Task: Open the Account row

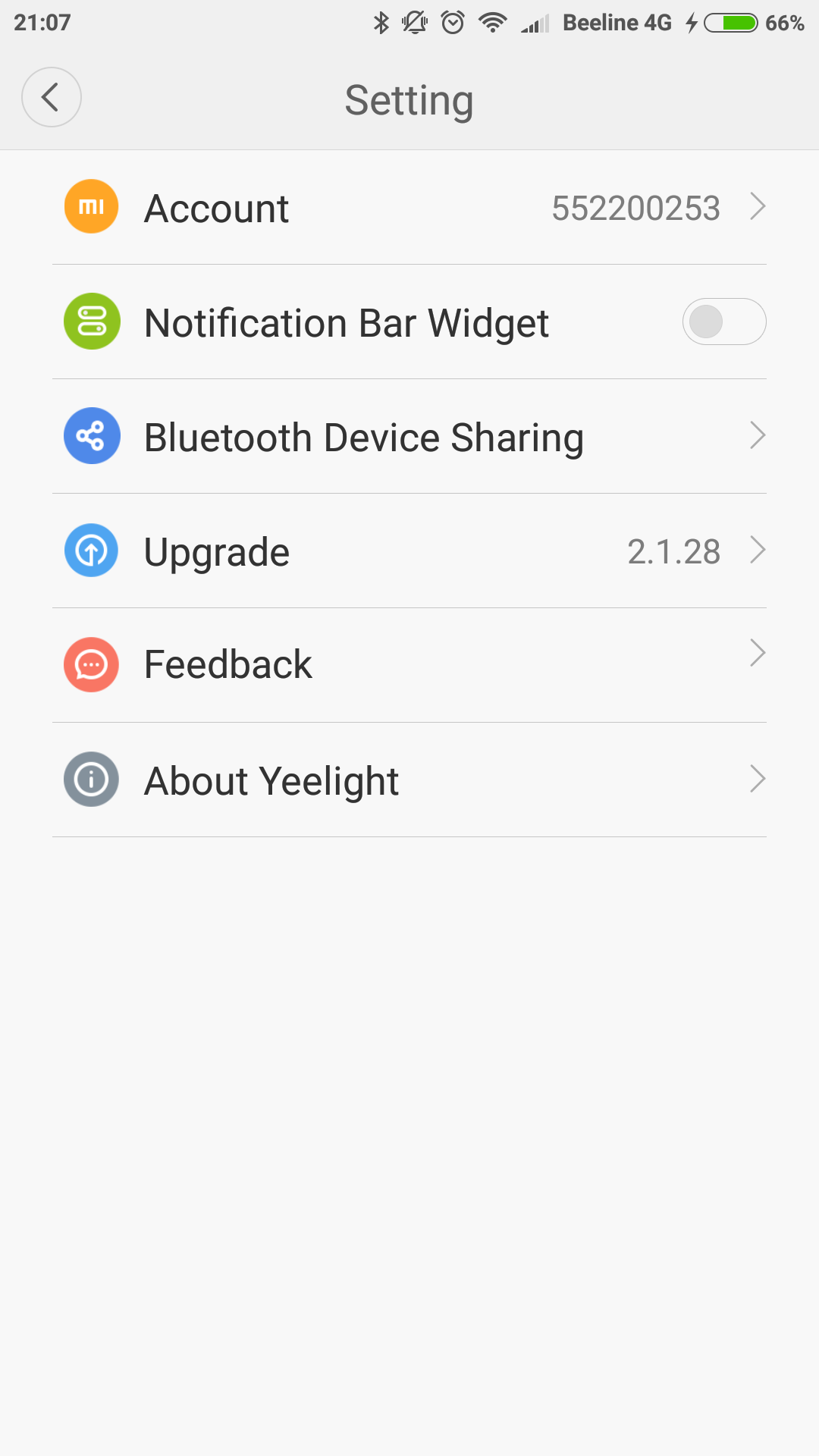Action: tap(409, 208)
